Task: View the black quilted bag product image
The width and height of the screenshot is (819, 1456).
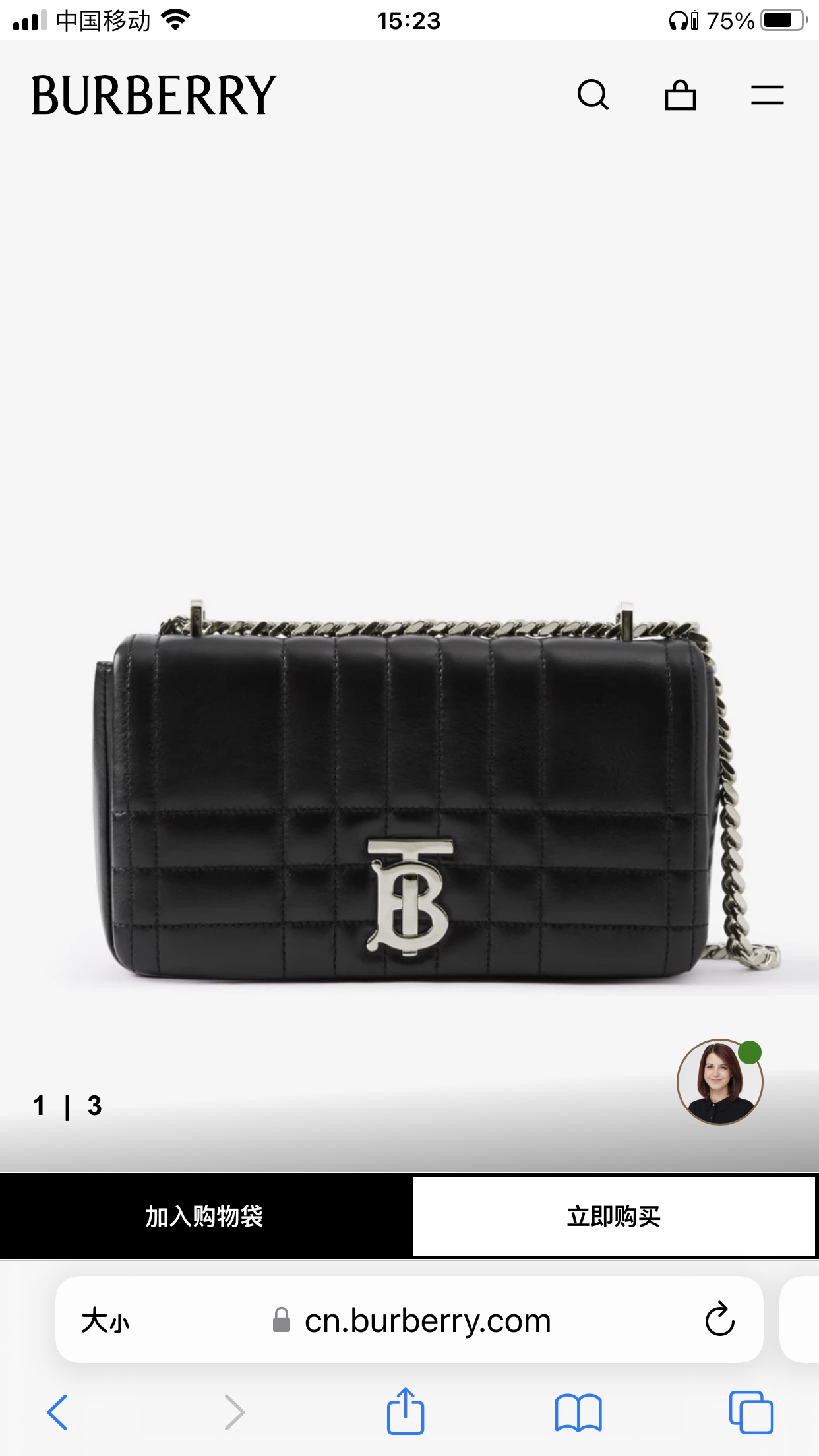Action: (x=409, y=791)
